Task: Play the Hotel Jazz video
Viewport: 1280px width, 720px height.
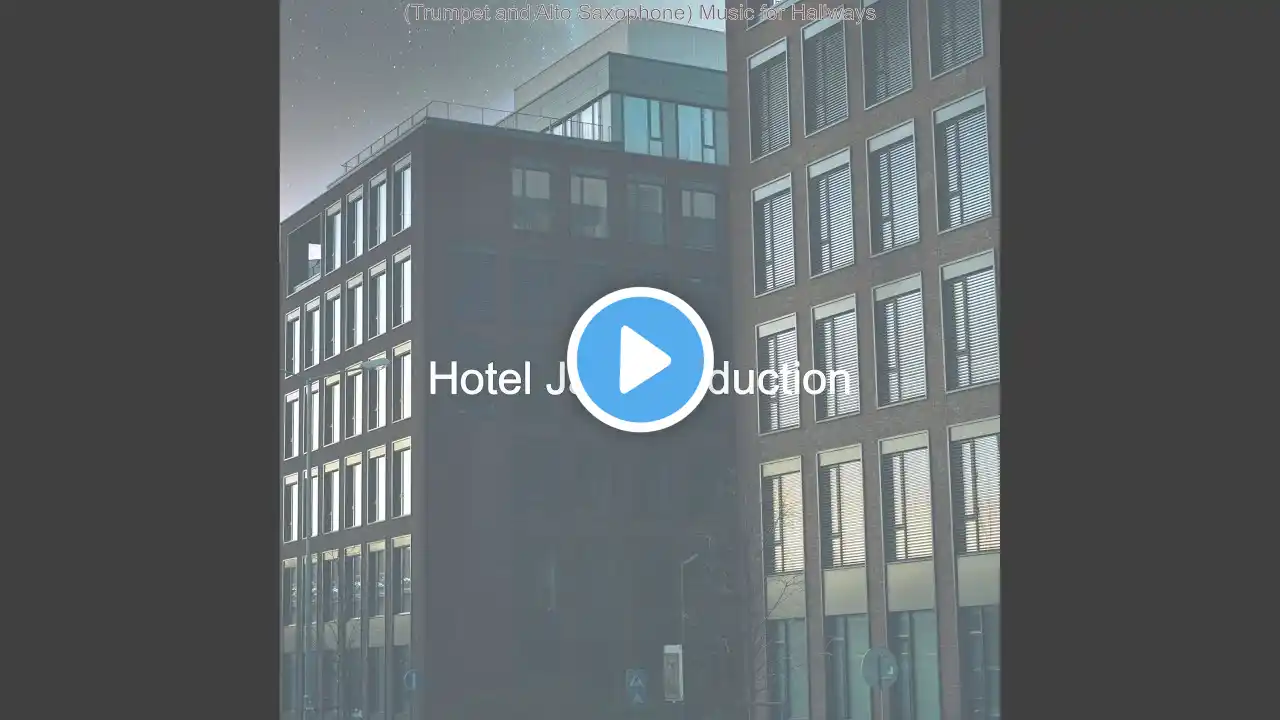Action: tap(640, 360)
